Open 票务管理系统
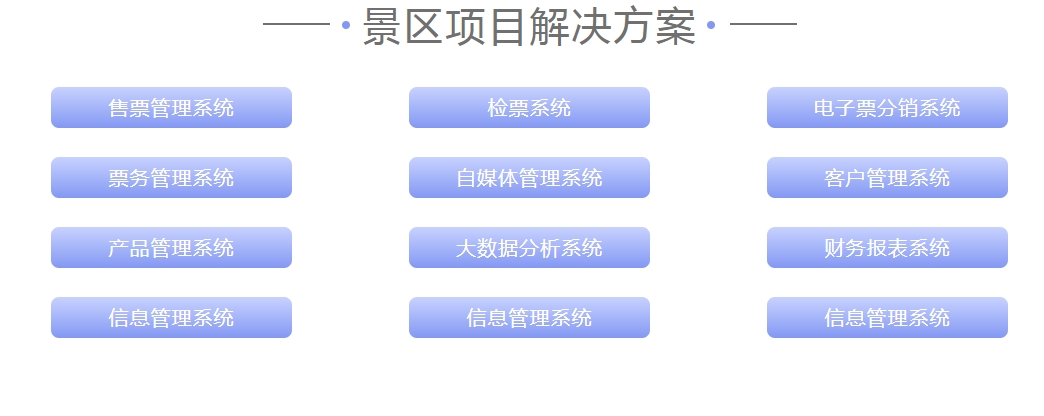 click(171, 178)
